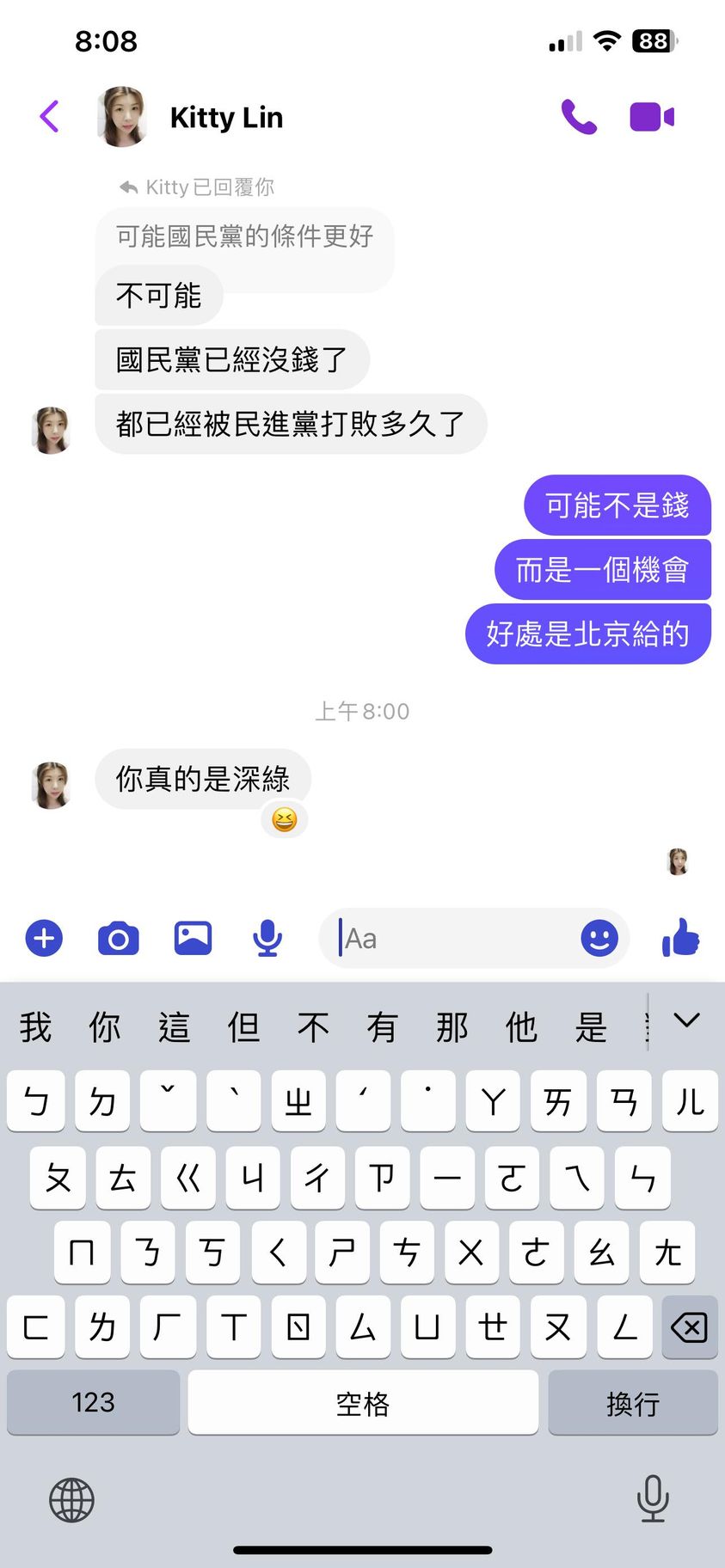This screenshot has width=725, height=1568.
Task: Send a thumbs-up like
Action: point(681,938)
